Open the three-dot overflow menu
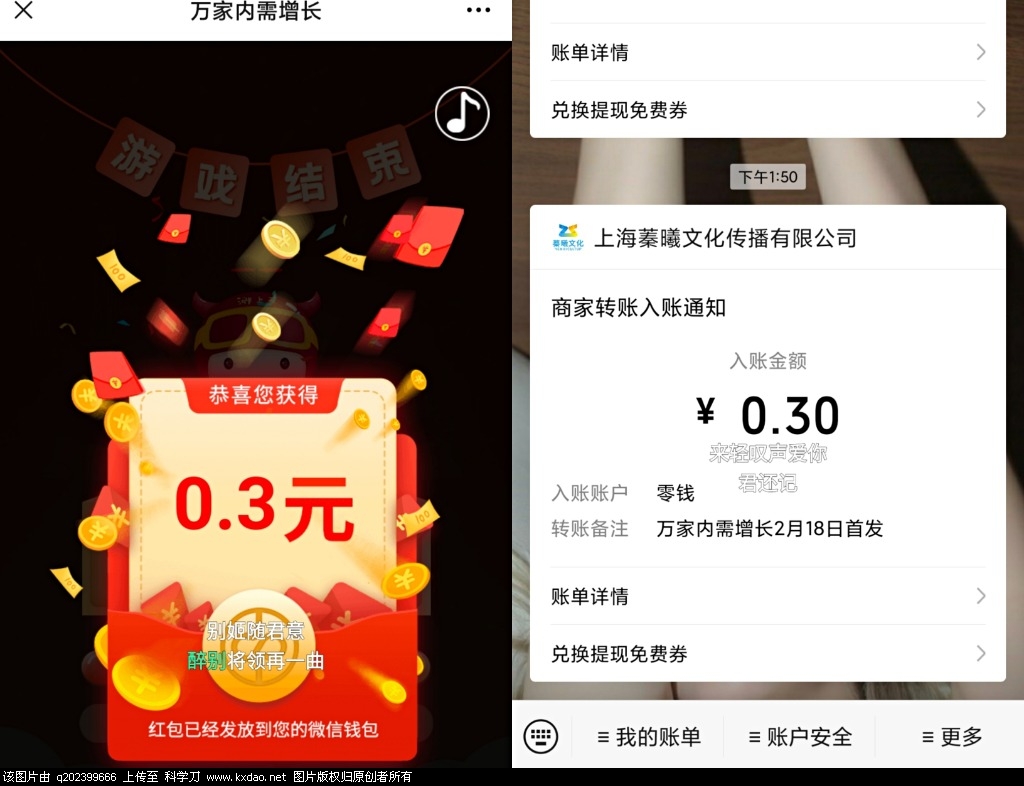1024x786 pixels. 478,11
